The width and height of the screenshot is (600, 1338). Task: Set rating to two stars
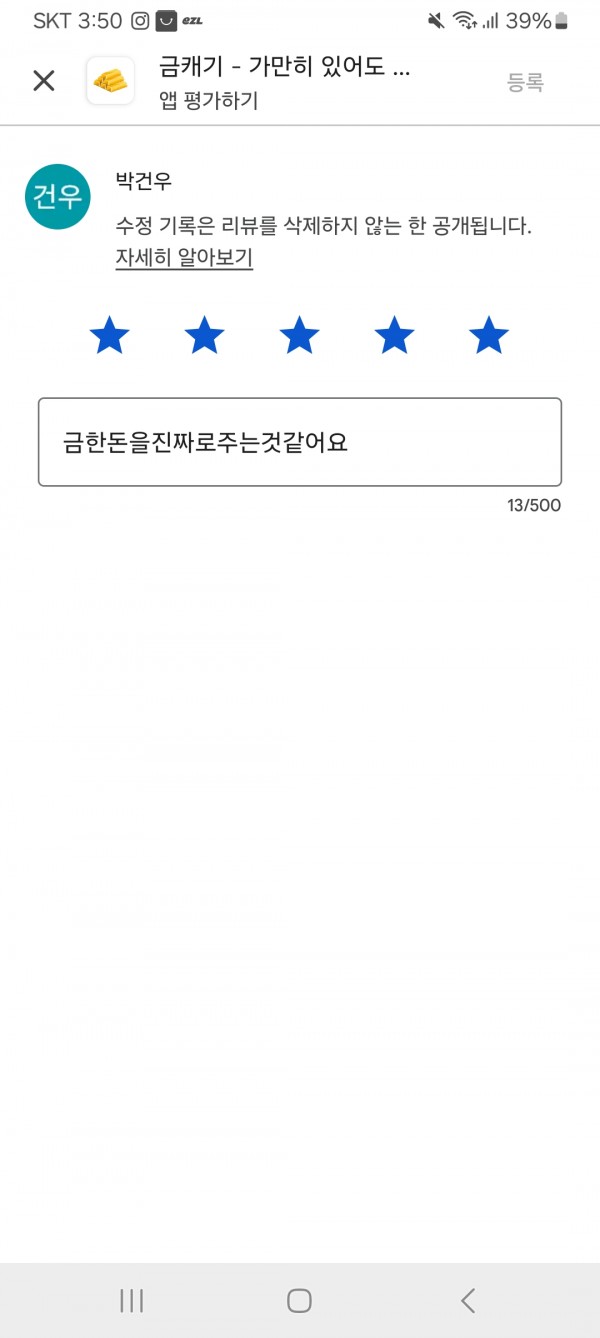204,335
